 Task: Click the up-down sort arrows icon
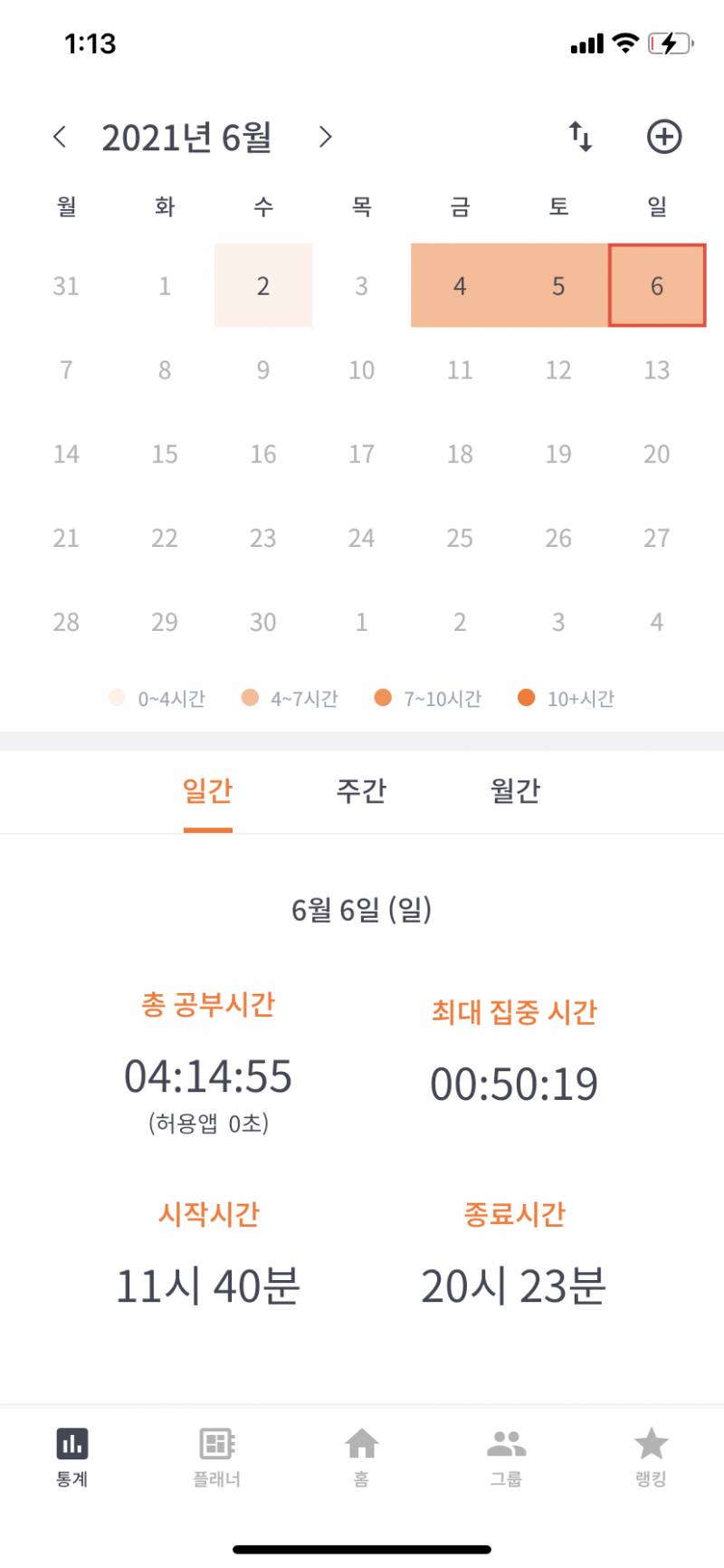coord(580,136)
